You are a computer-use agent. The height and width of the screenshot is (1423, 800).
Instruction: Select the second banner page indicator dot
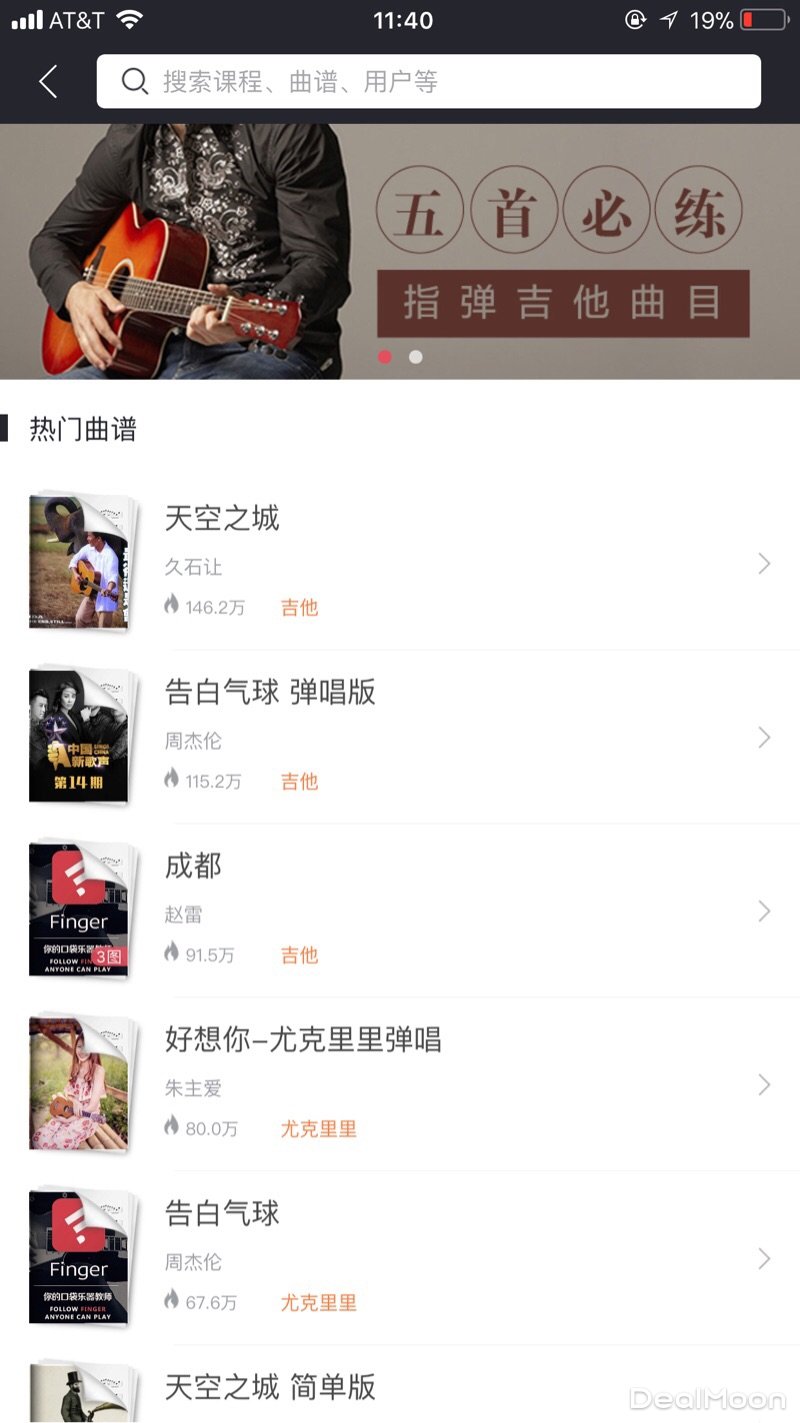[416, 357]
